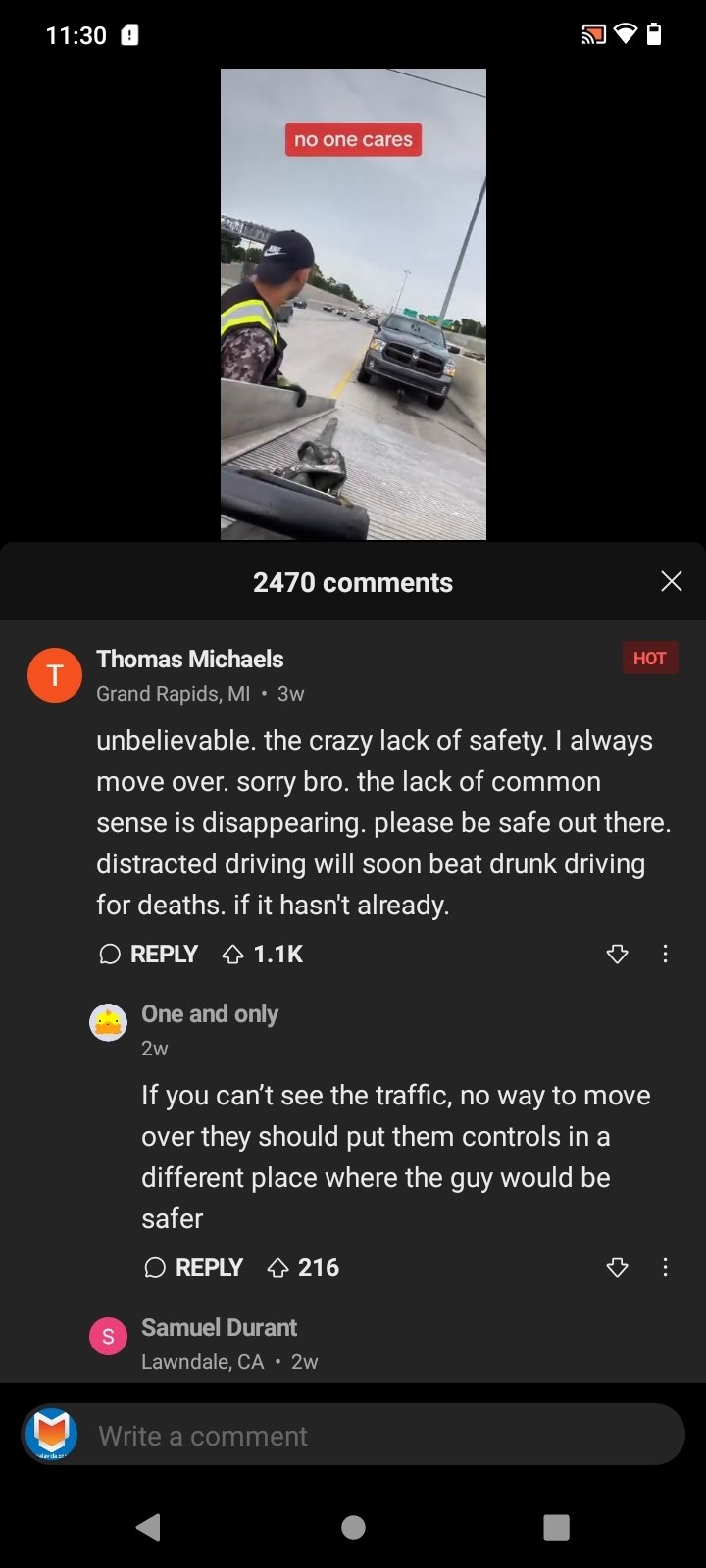Go back using the system back button
This screenshot has width=706, height=1568.
pos(149,1527)
